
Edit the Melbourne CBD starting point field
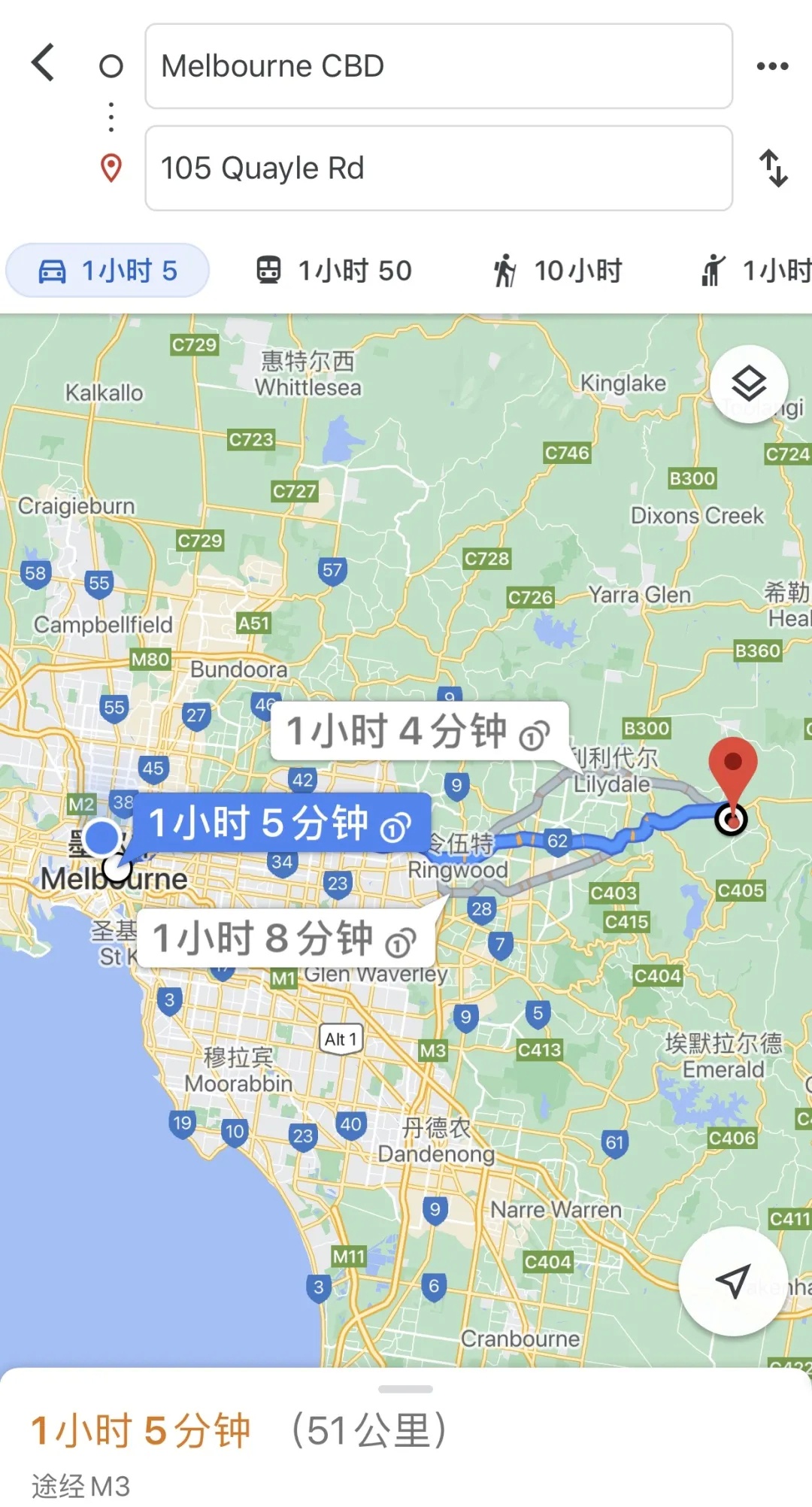(438, 66)
